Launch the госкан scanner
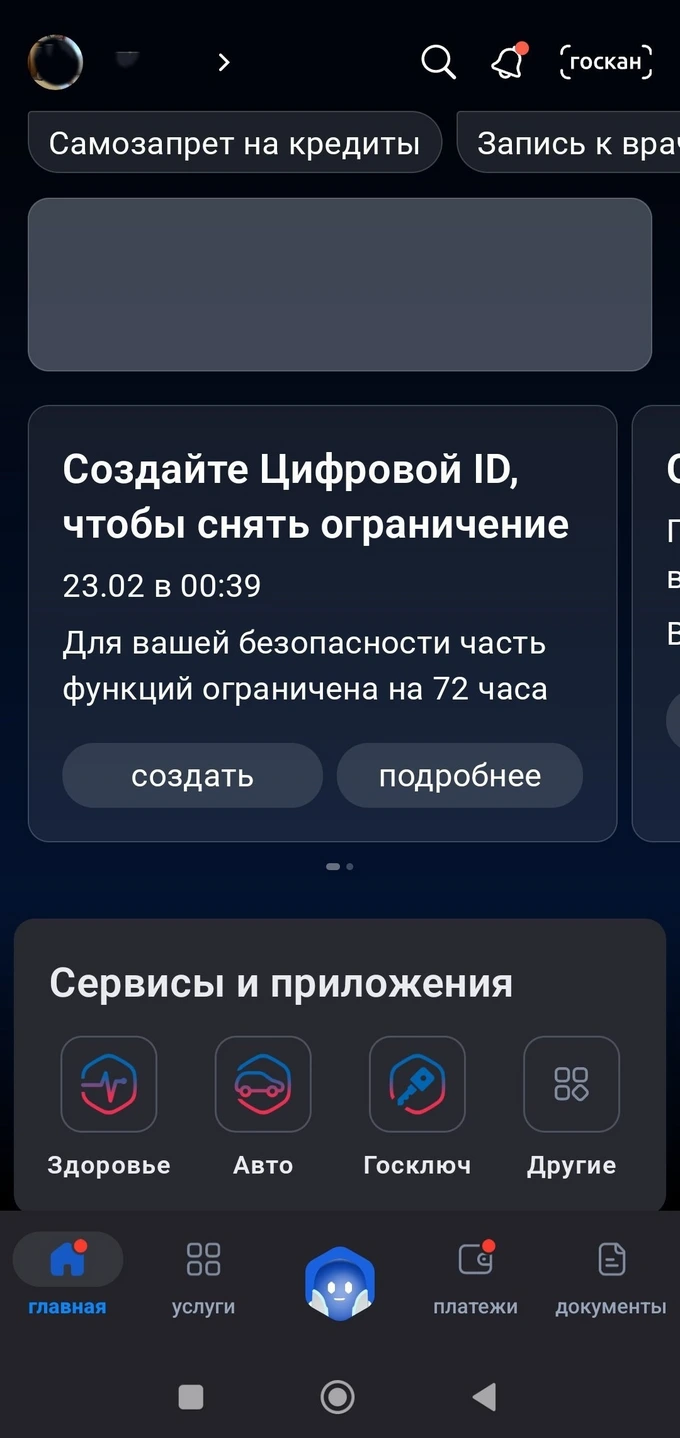680x1438 pixels. pyautogui.click(x=605, y=62)
